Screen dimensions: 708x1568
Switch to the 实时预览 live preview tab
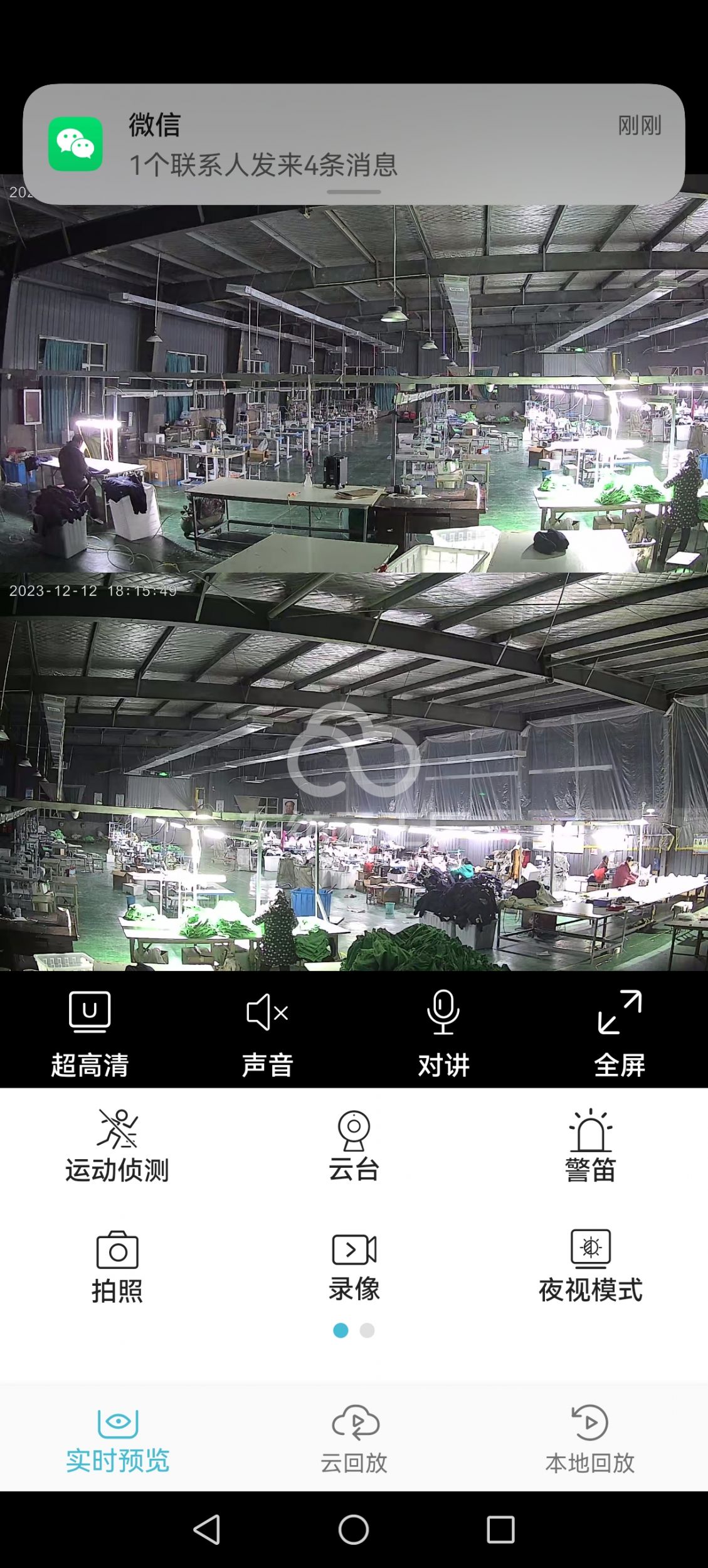pyautogui.click(x=117, y=1442)
